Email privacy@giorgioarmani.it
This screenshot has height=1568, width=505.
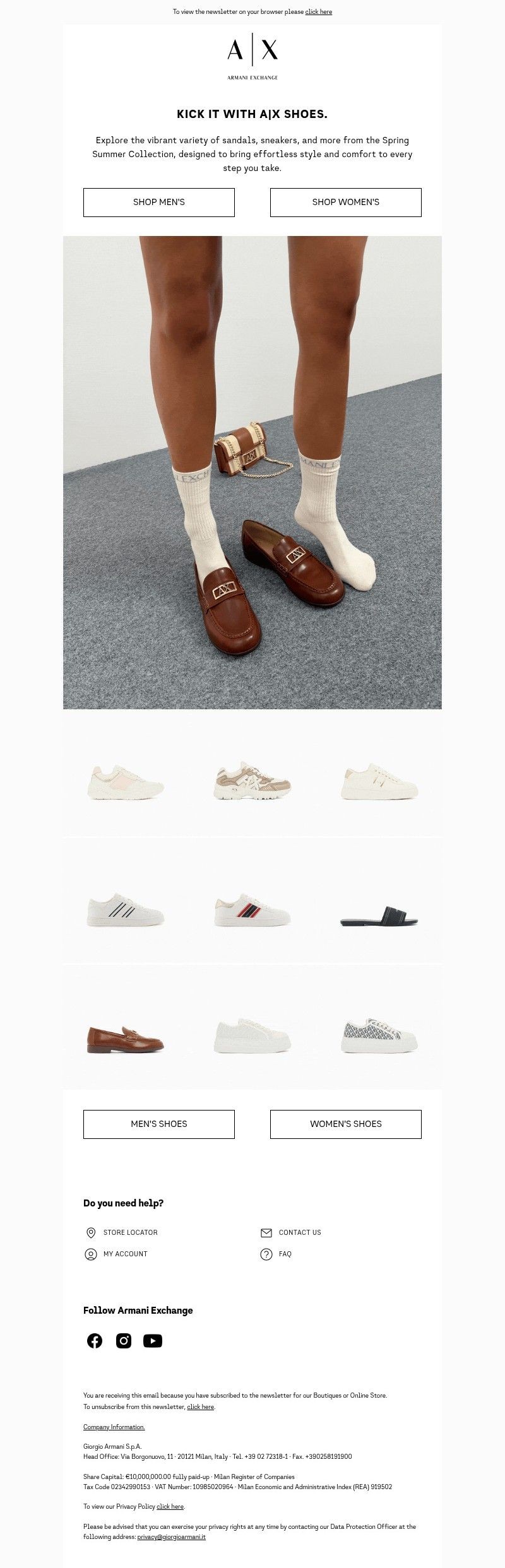click(x=171, y=1536)
